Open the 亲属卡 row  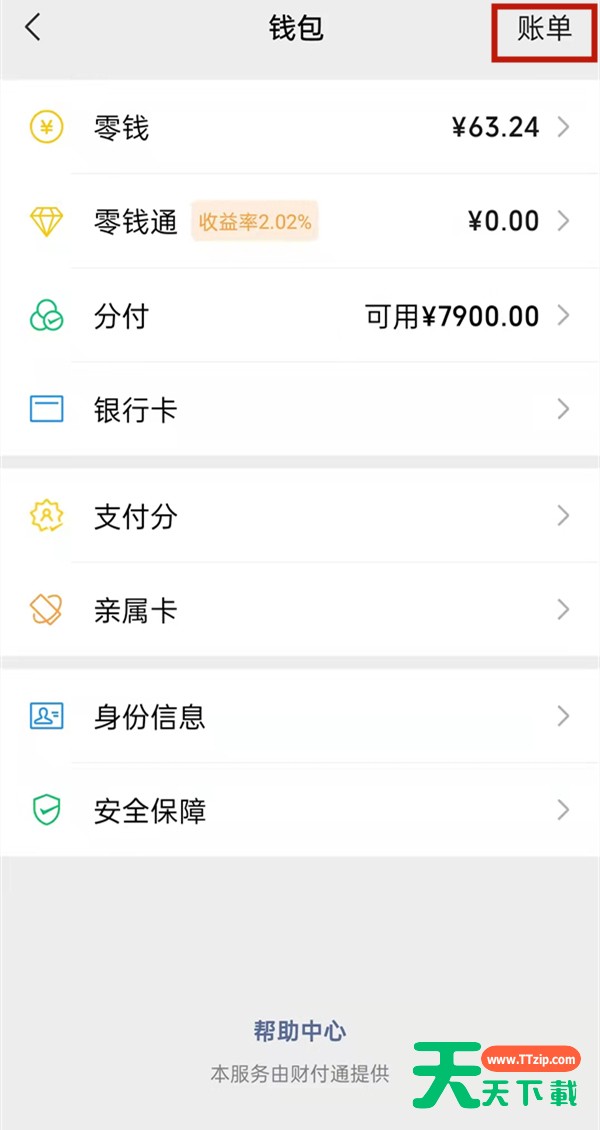coord(300,610)
